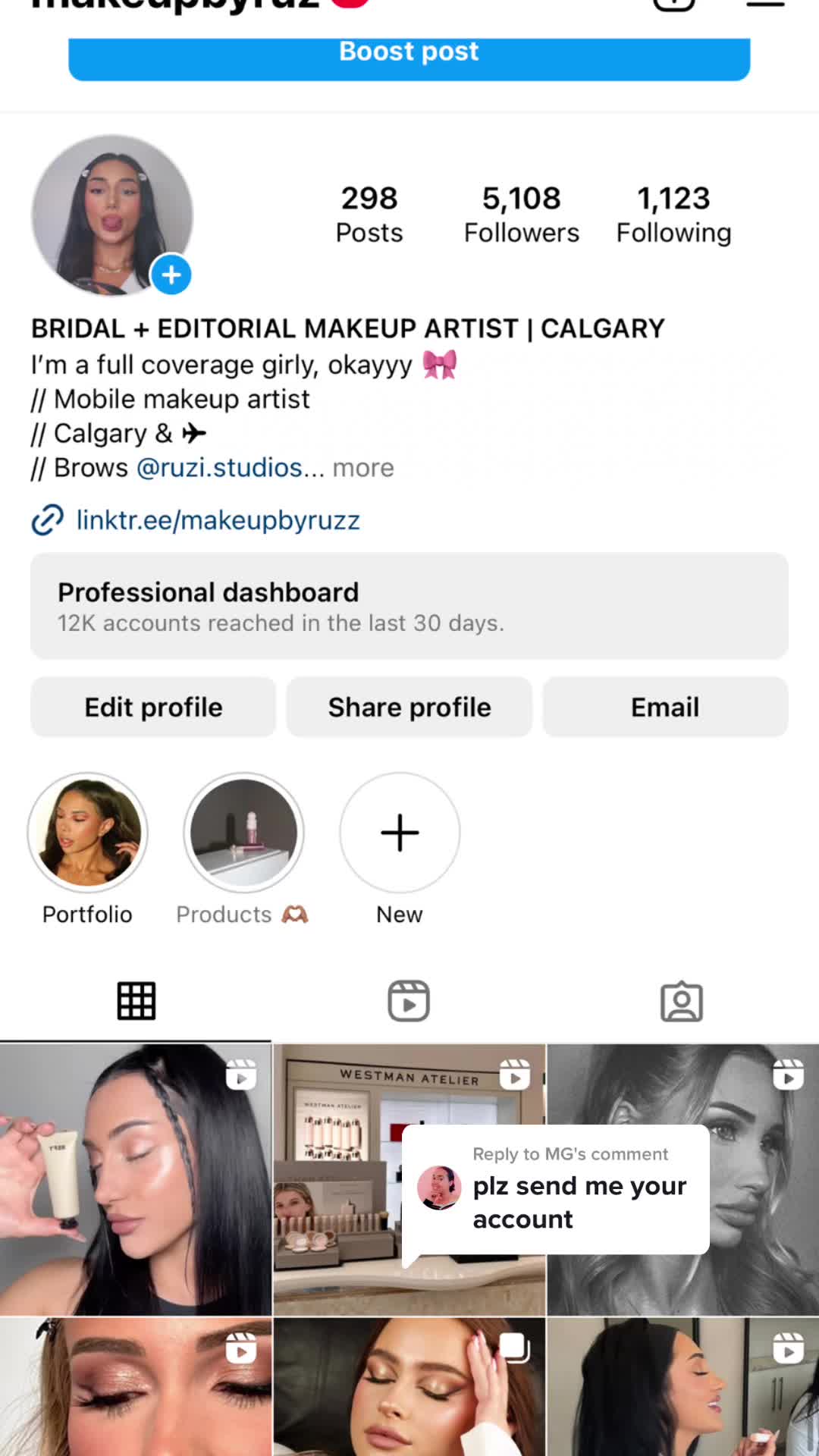Open the 5,108 Followers list

(x=521, y=215)
